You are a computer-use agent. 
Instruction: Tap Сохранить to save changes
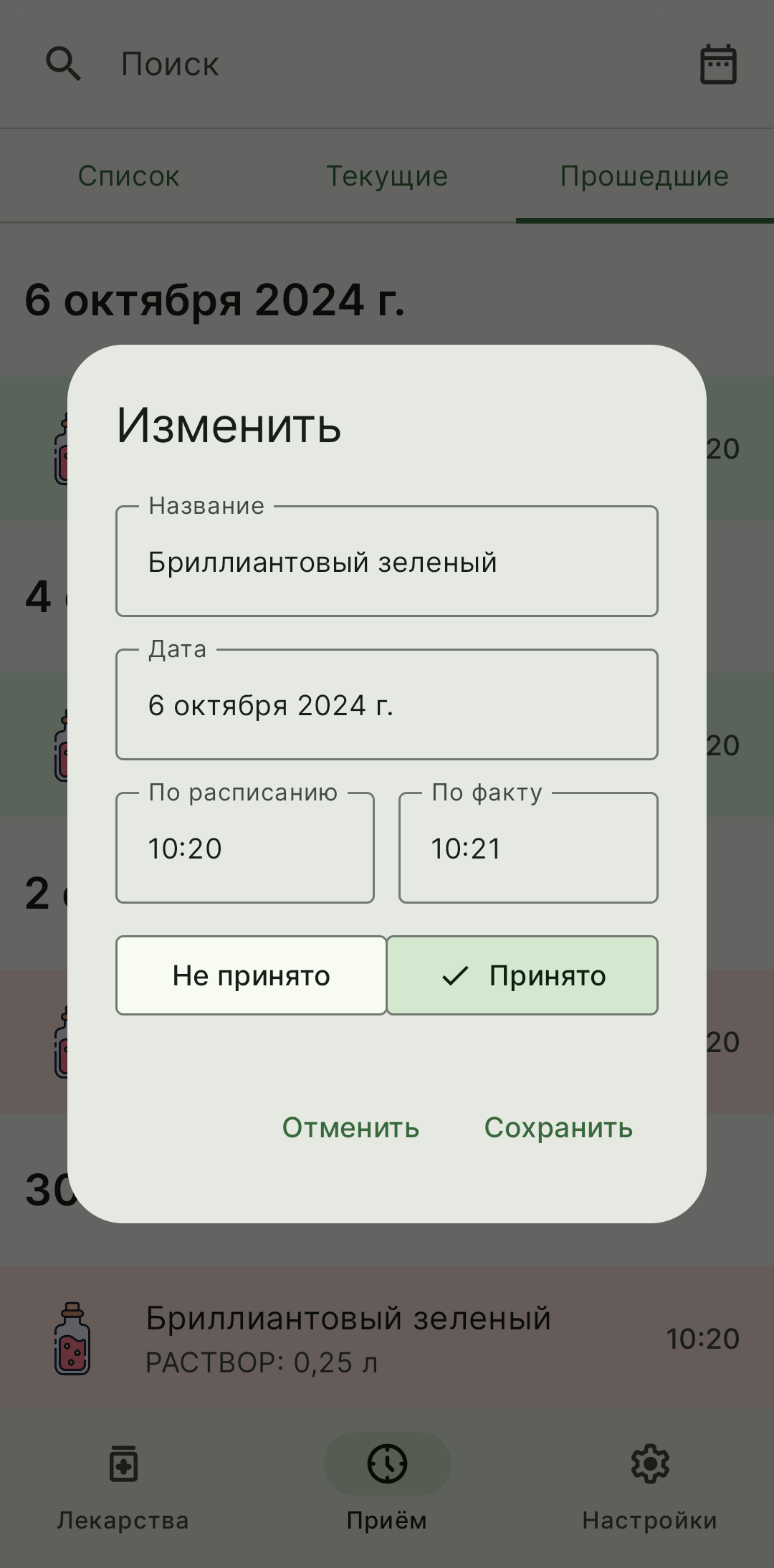[x=558, y=1128]
